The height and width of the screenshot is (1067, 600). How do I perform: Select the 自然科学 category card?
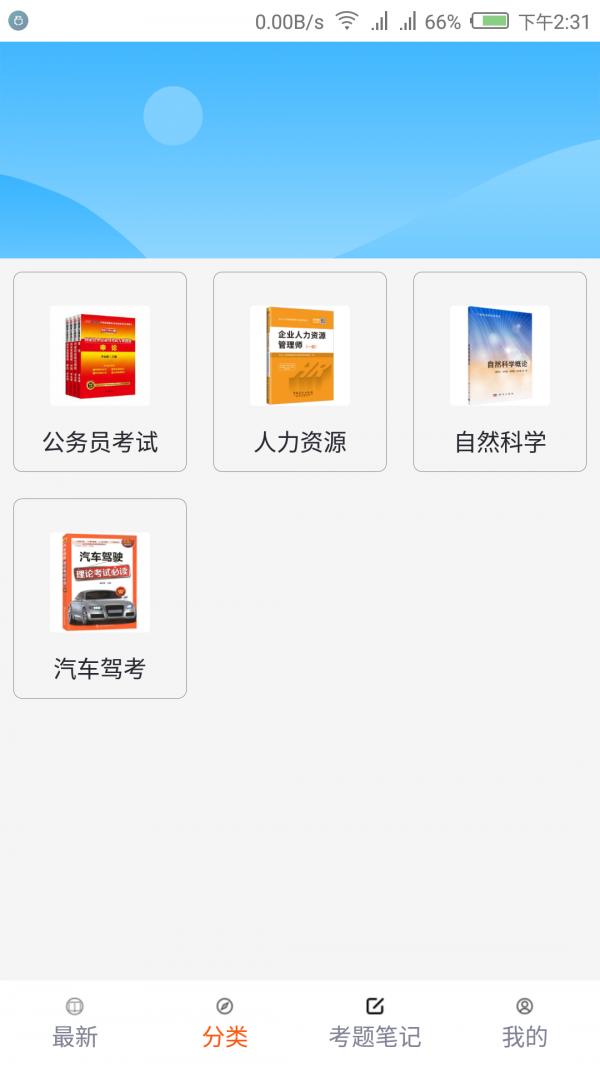[500, 371]
